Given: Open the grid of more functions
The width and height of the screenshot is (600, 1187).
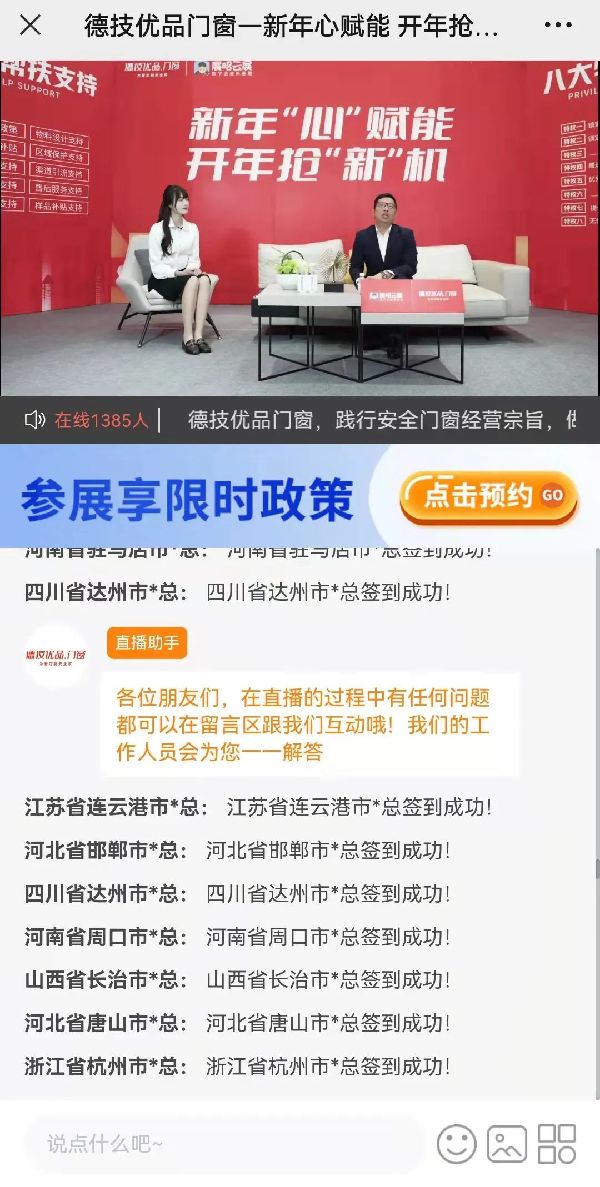Looking at the screenshot, I should tap(557, 1143).
